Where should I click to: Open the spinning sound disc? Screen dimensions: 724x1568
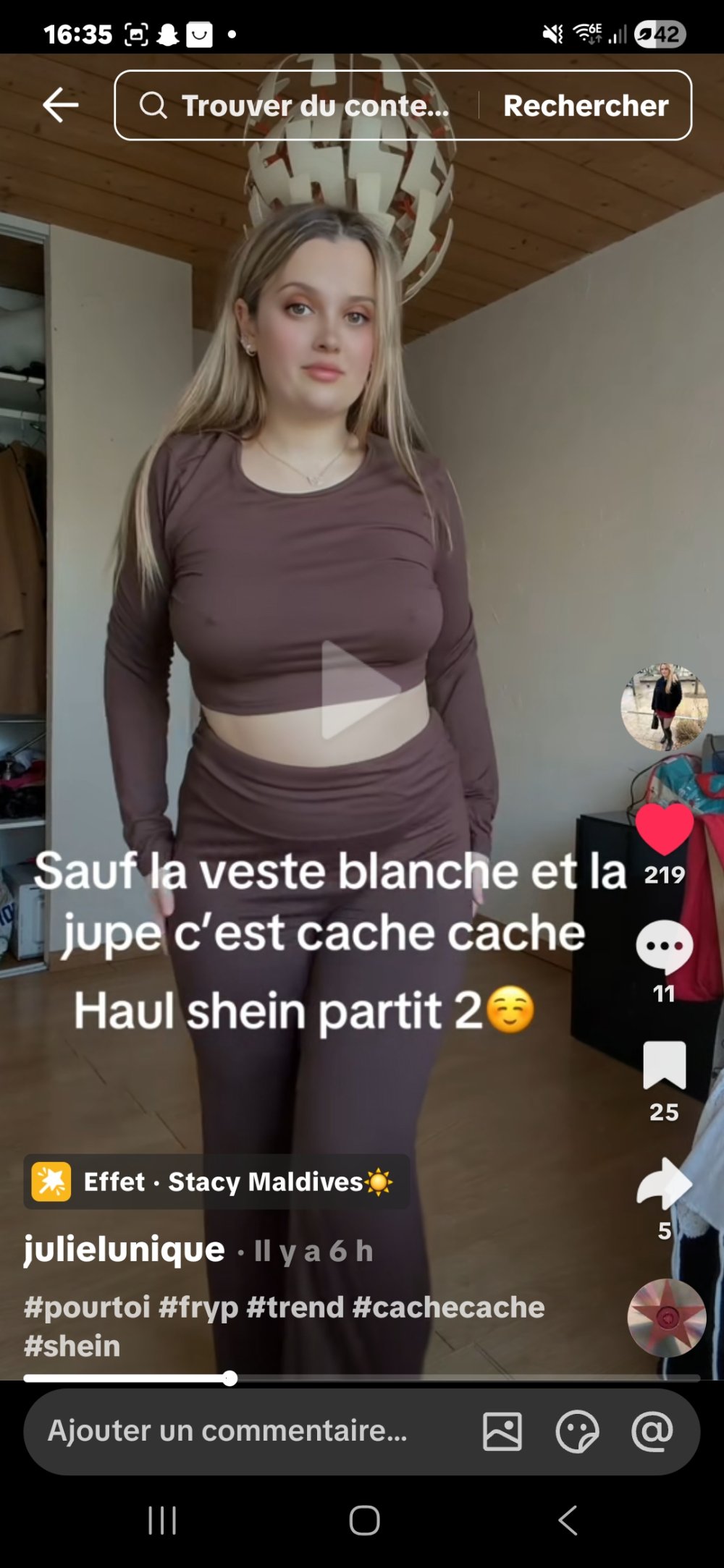666,1317
